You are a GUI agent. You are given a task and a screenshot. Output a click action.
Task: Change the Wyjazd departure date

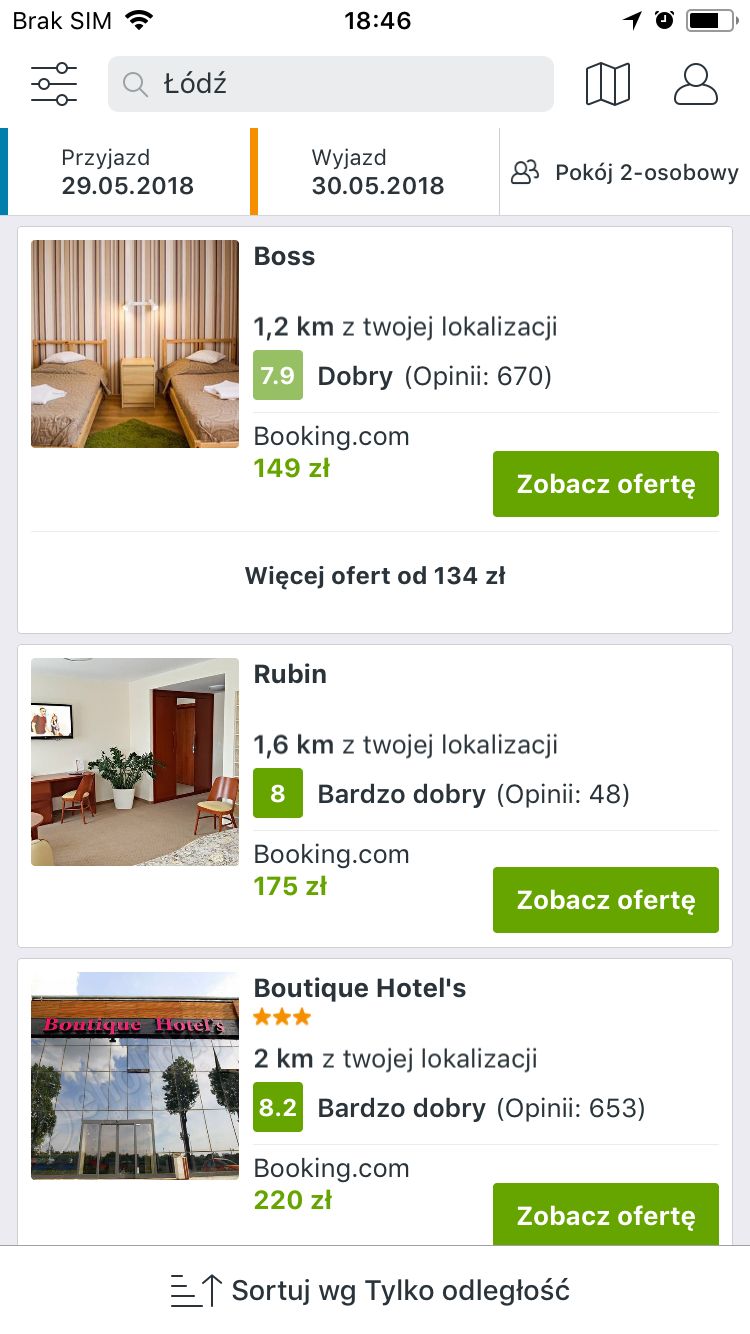[375, 172]
